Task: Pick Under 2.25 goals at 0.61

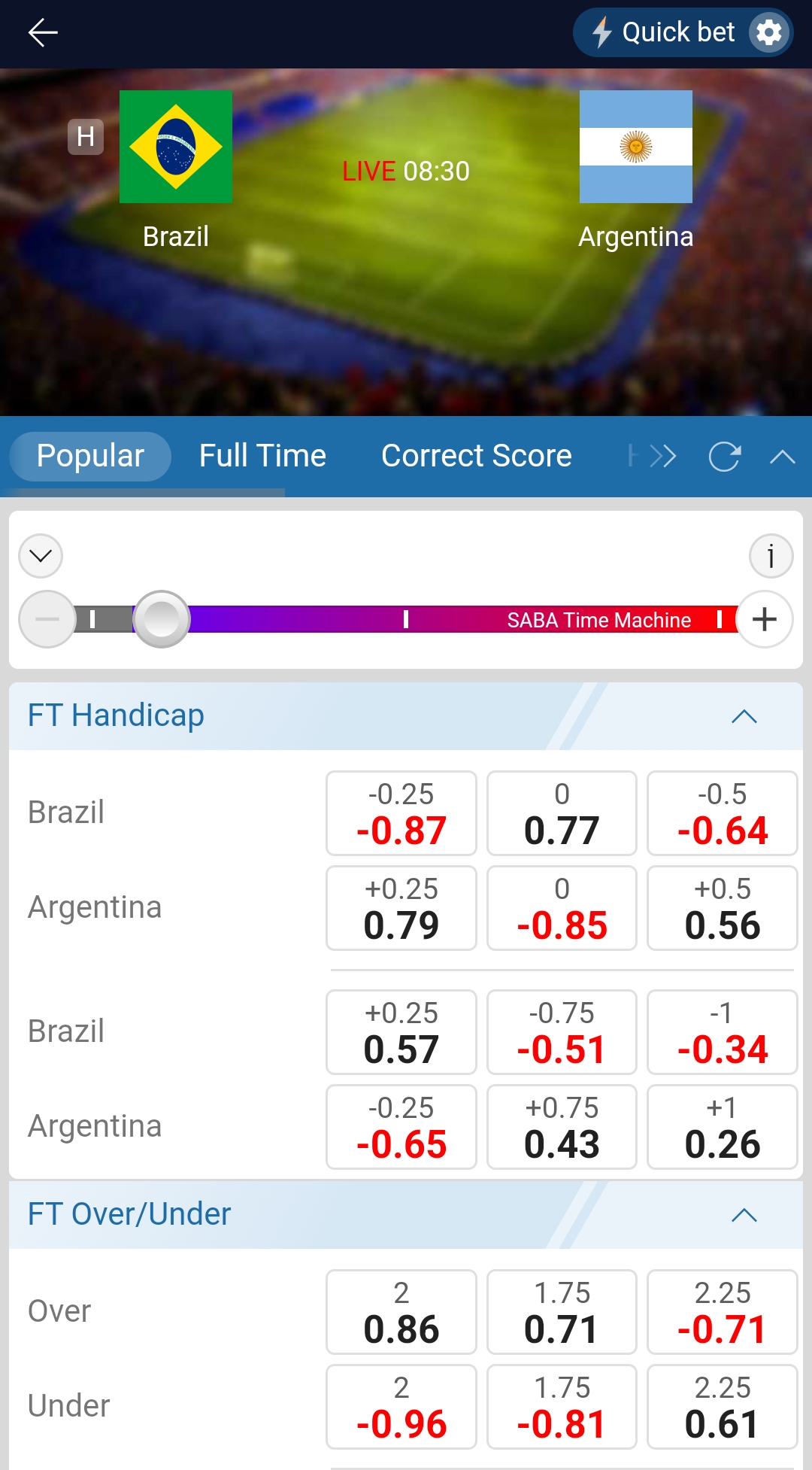Action: (x=722, y=1407)
